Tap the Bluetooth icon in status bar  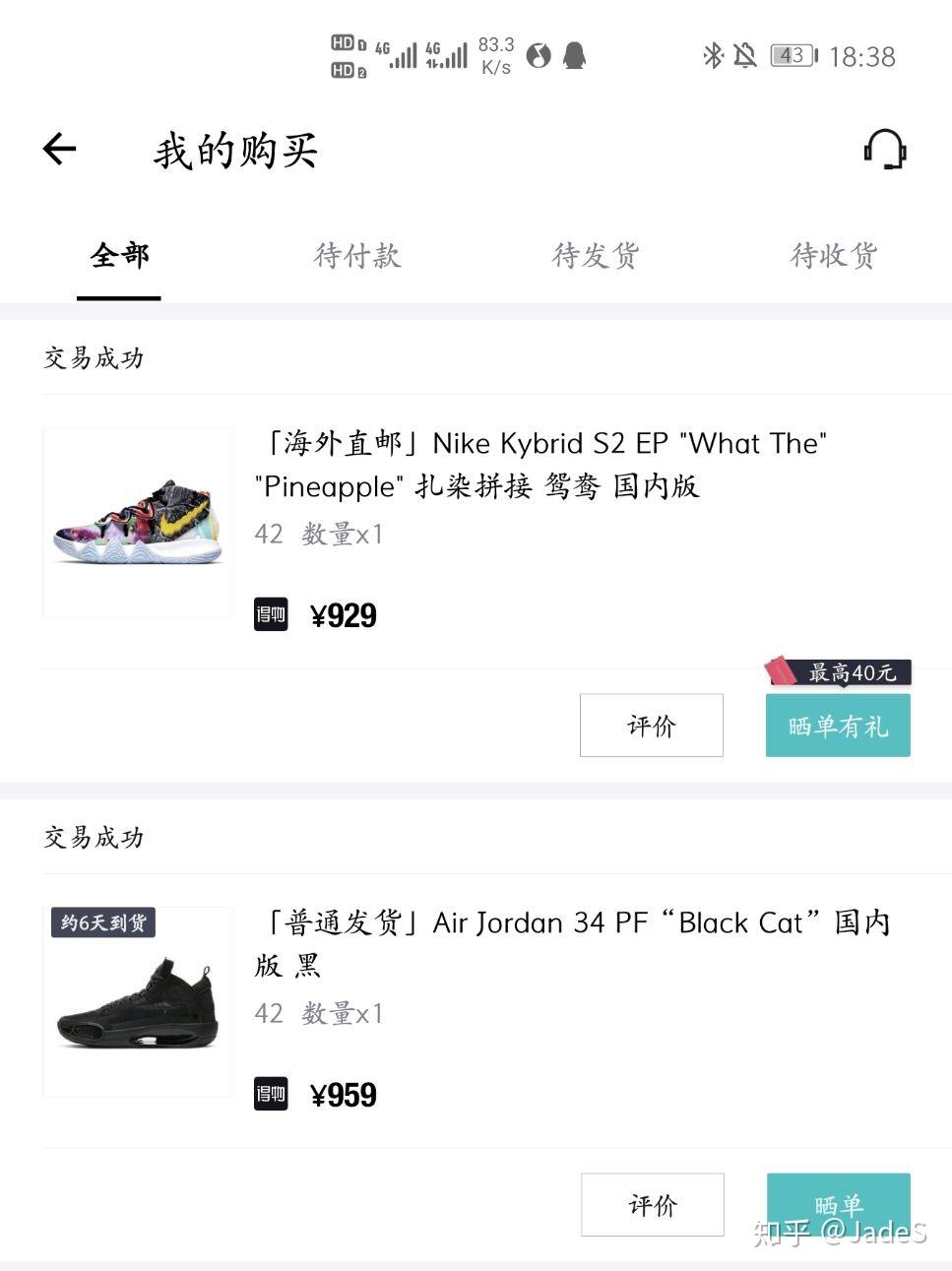tap(715, 56)
